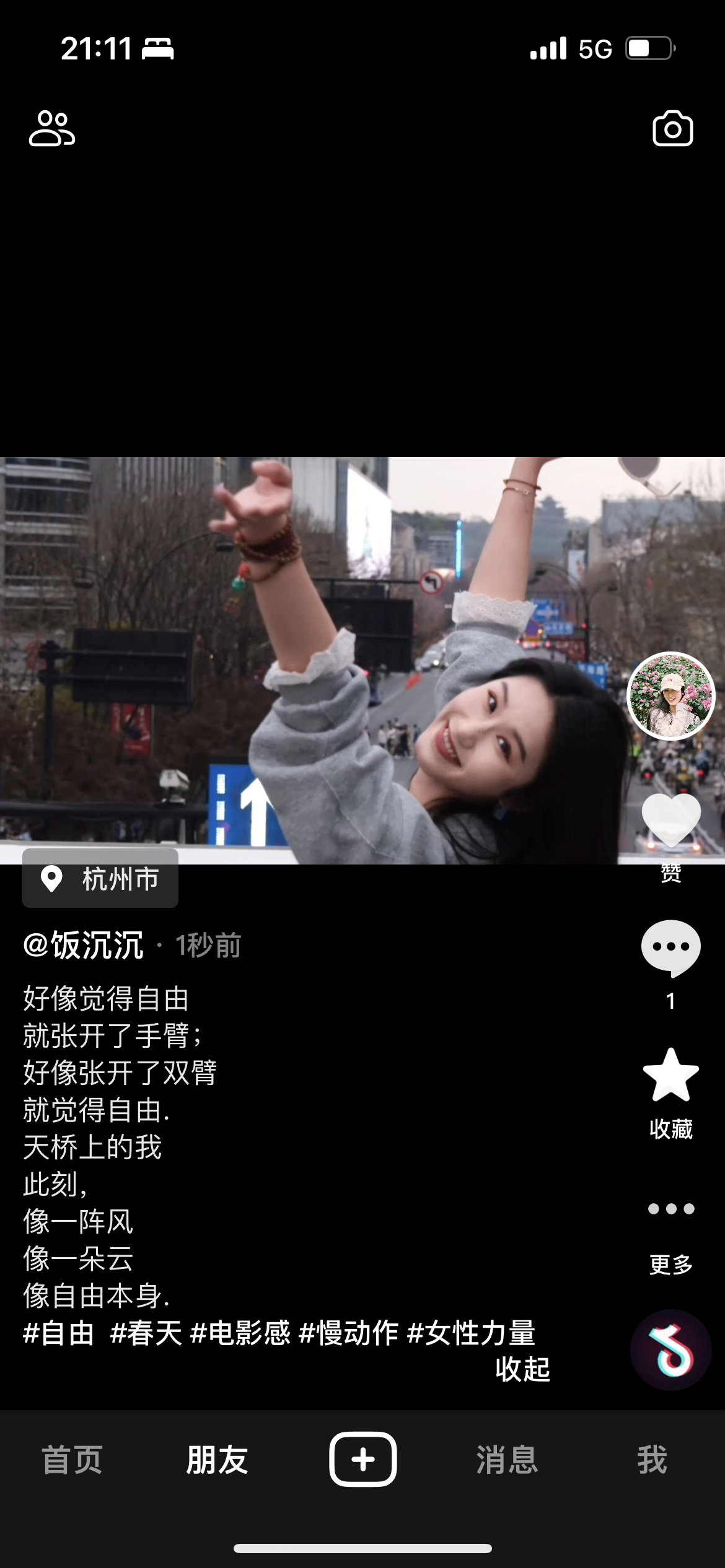The height and width of the screenshot is (1568, 725).
Task: Like this video with the heart
Action: pyautogui.click(x=671, y=821)
